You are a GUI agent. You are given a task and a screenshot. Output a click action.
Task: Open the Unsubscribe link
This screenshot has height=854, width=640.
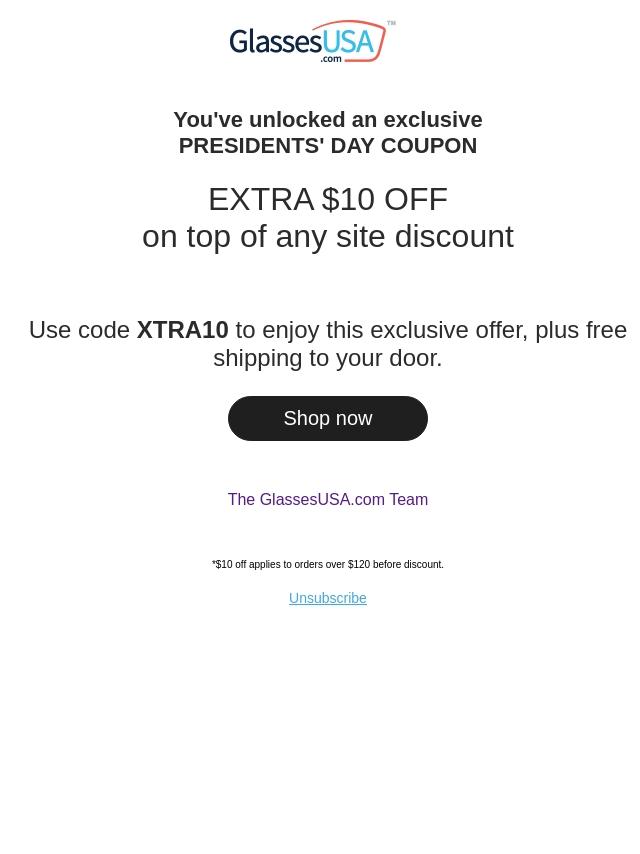(x=327, y=598)
